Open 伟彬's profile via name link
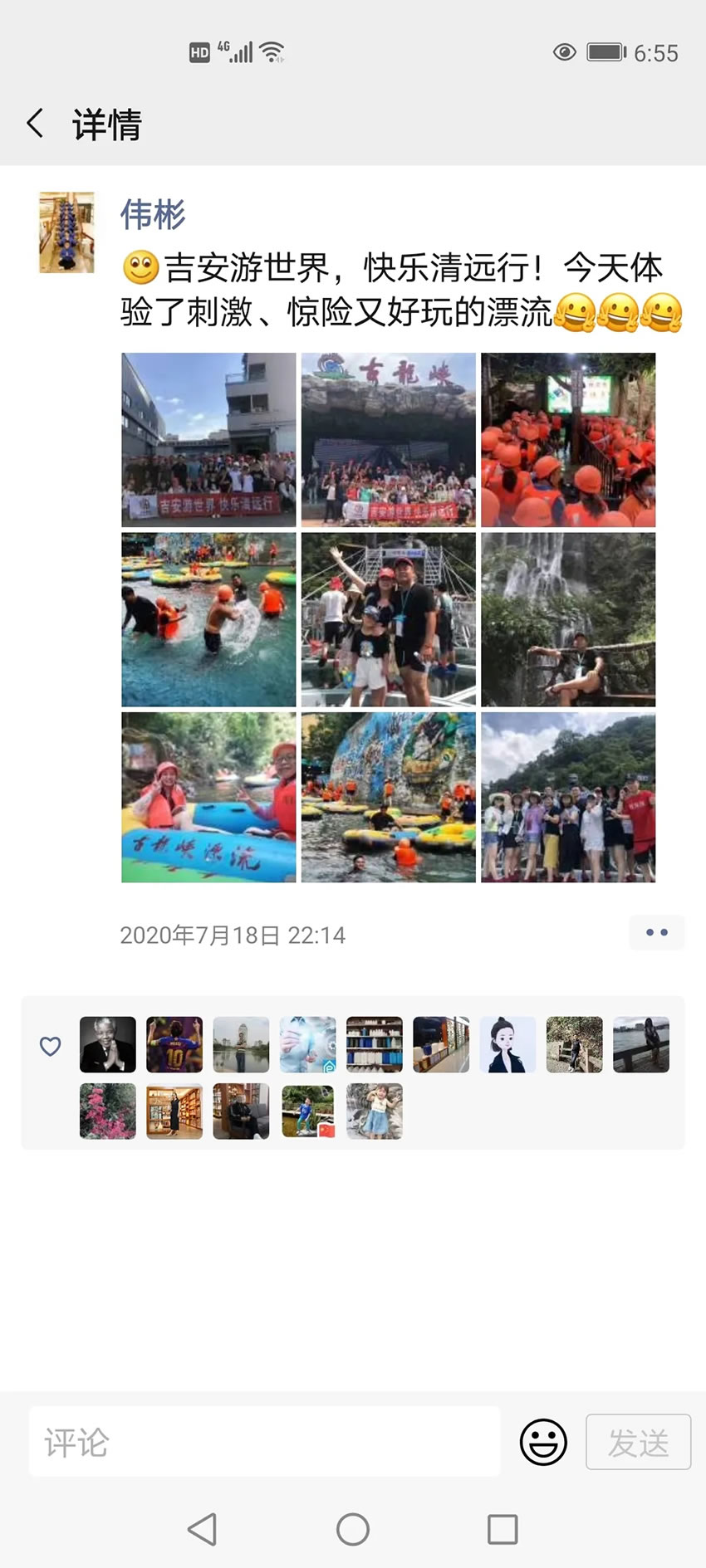Screen dimensions: 706x1568 [153, 215]
